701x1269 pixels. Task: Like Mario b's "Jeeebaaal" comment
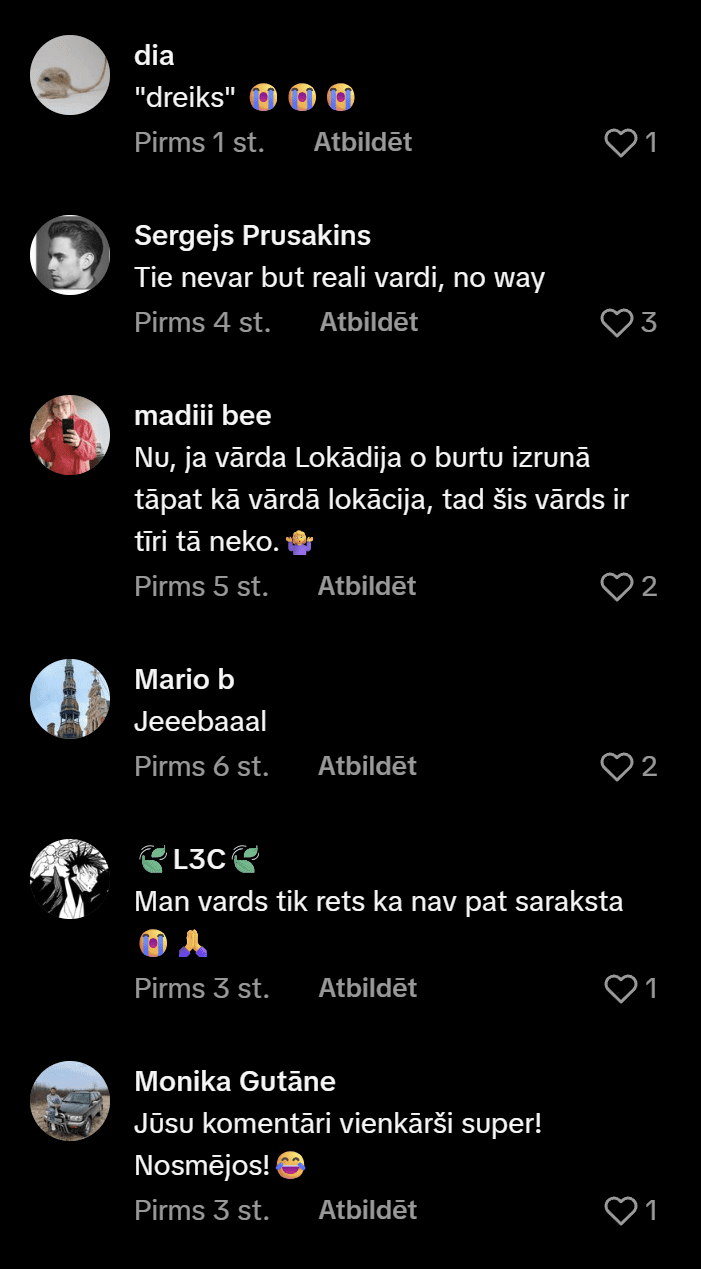(x=617, y=767)
